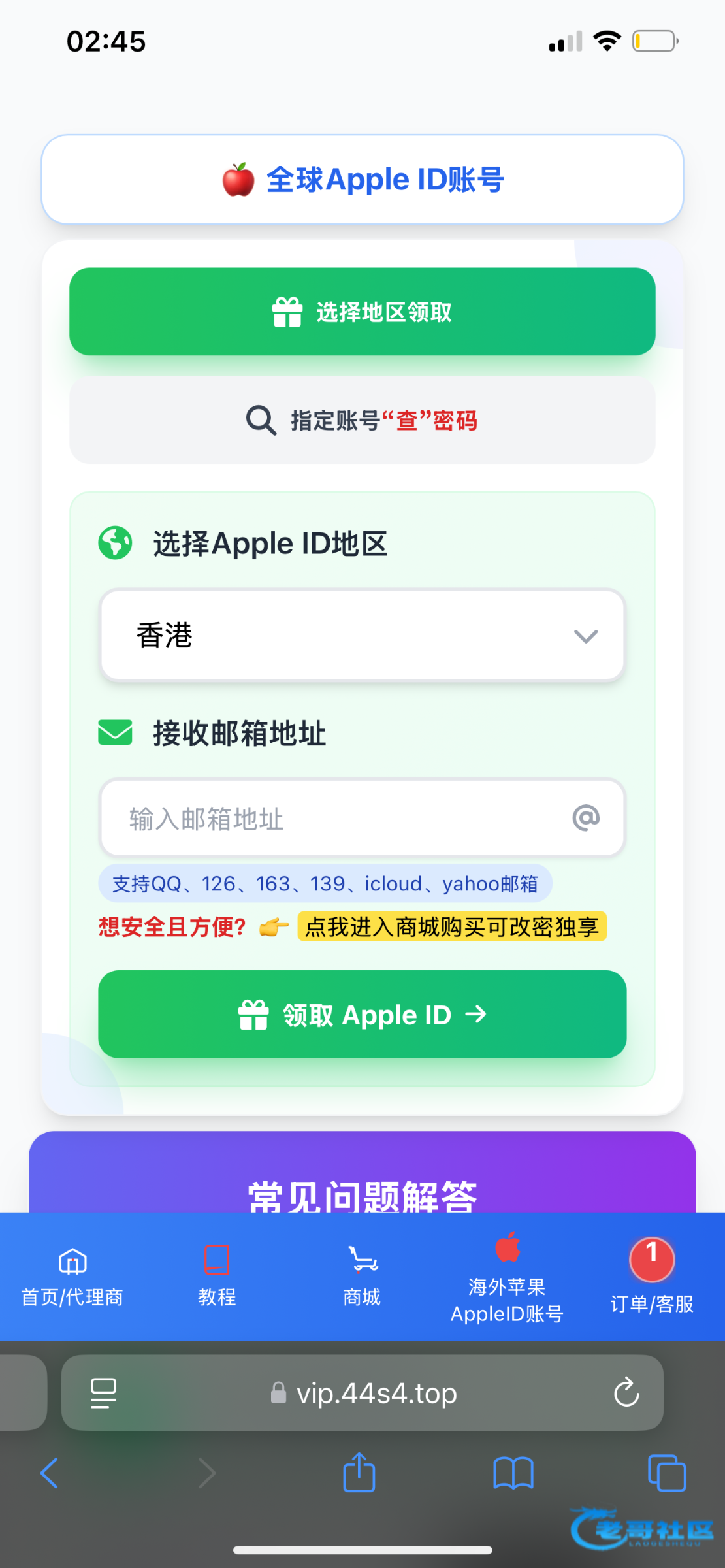Tap the 领取 Apple ID button

(362, 1014)
